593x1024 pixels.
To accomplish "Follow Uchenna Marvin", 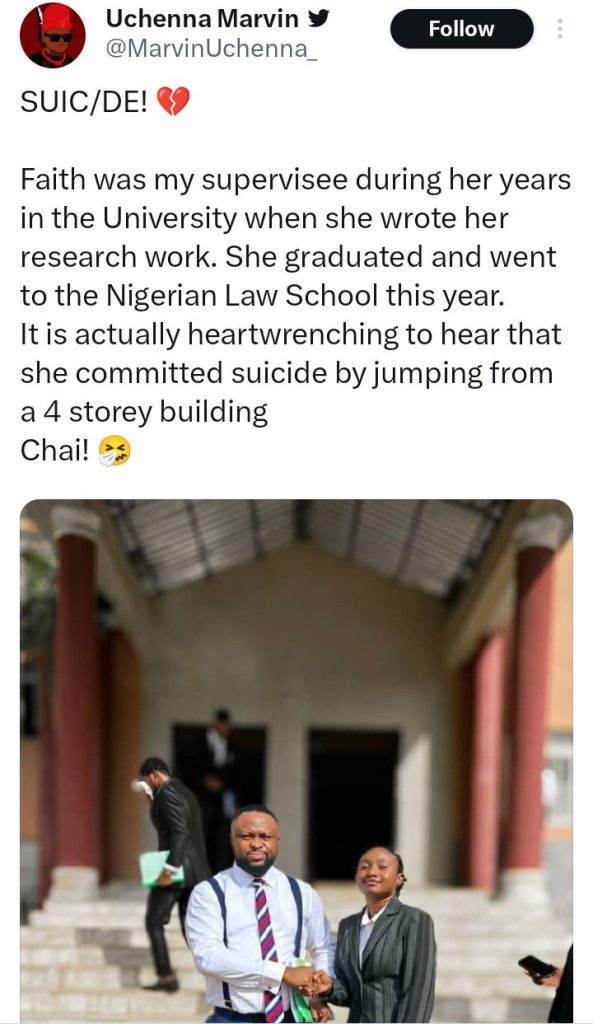I will click(x=462, y=29).
